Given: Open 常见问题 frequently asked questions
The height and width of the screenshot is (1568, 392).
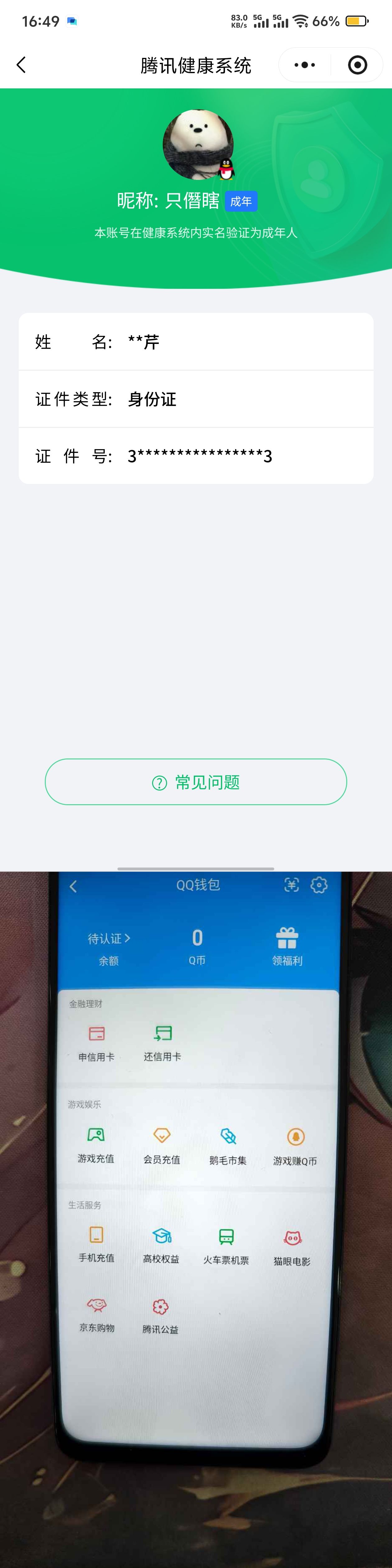Looking at the screenshot, I should 195,782.
